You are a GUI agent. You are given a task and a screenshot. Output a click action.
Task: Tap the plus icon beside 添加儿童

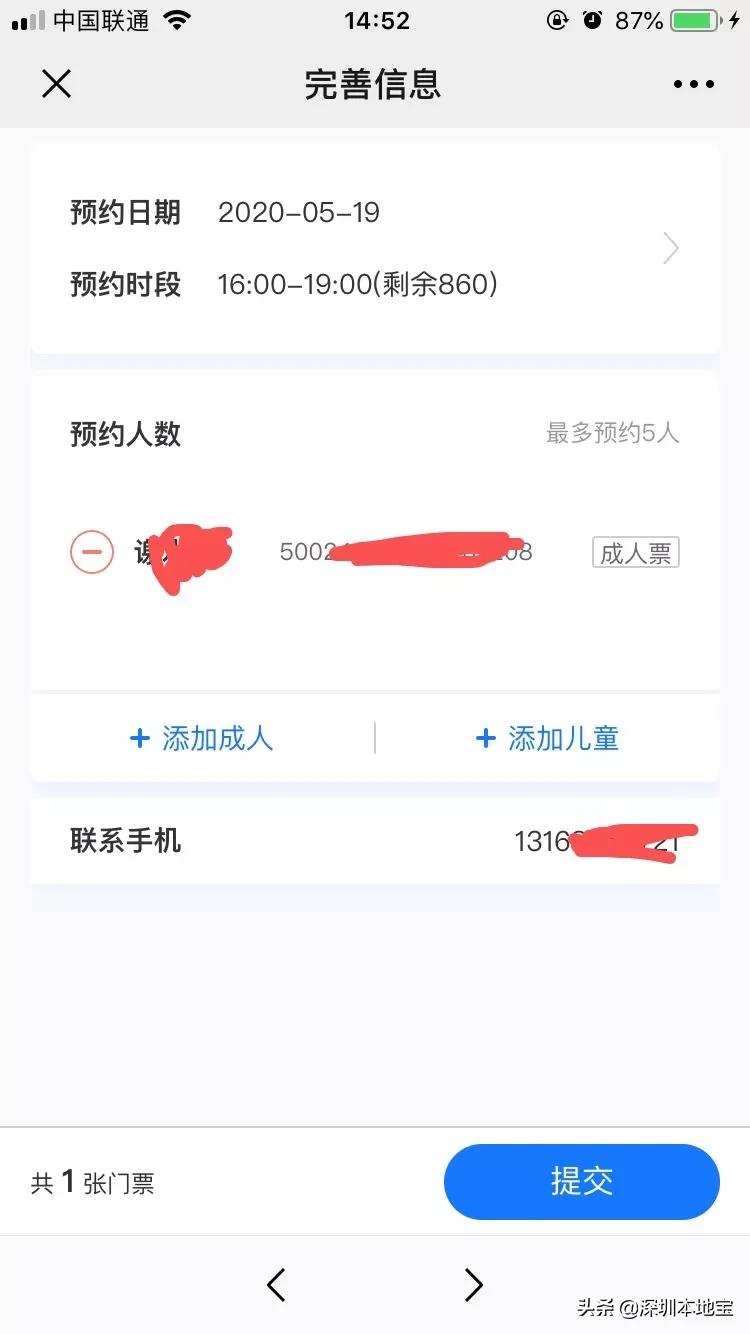485,738
